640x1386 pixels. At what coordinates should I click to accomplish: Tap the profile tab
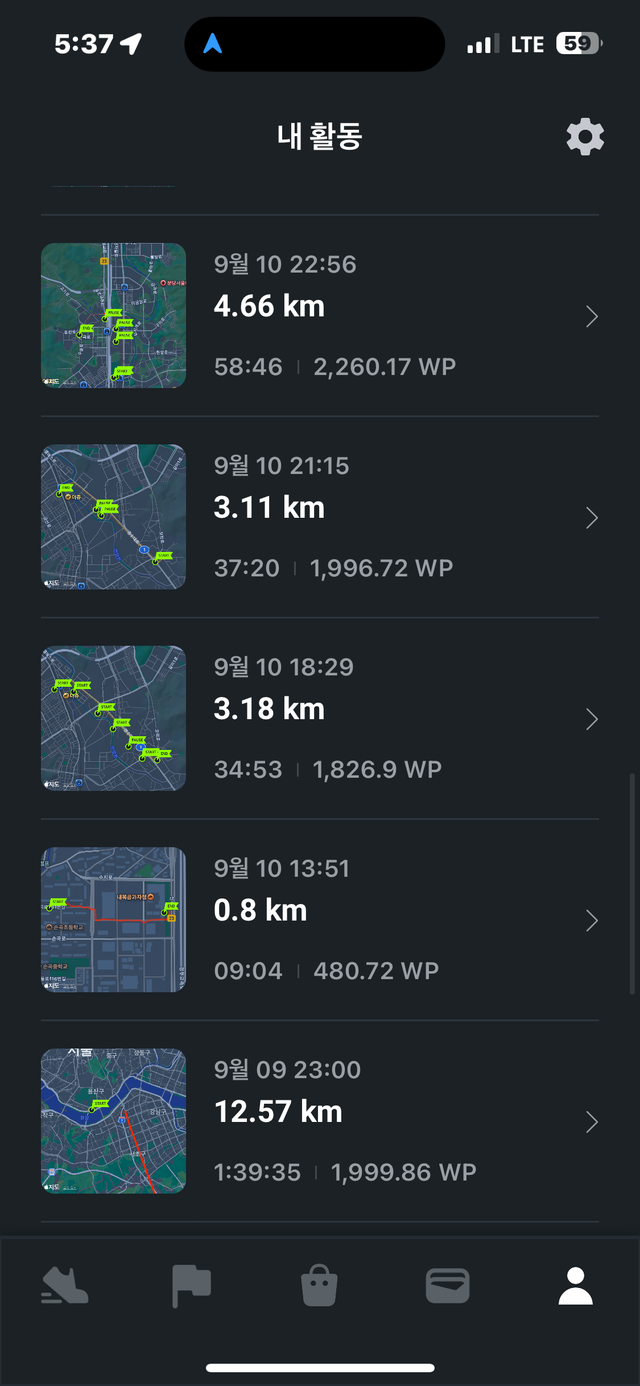[575, 1286]
